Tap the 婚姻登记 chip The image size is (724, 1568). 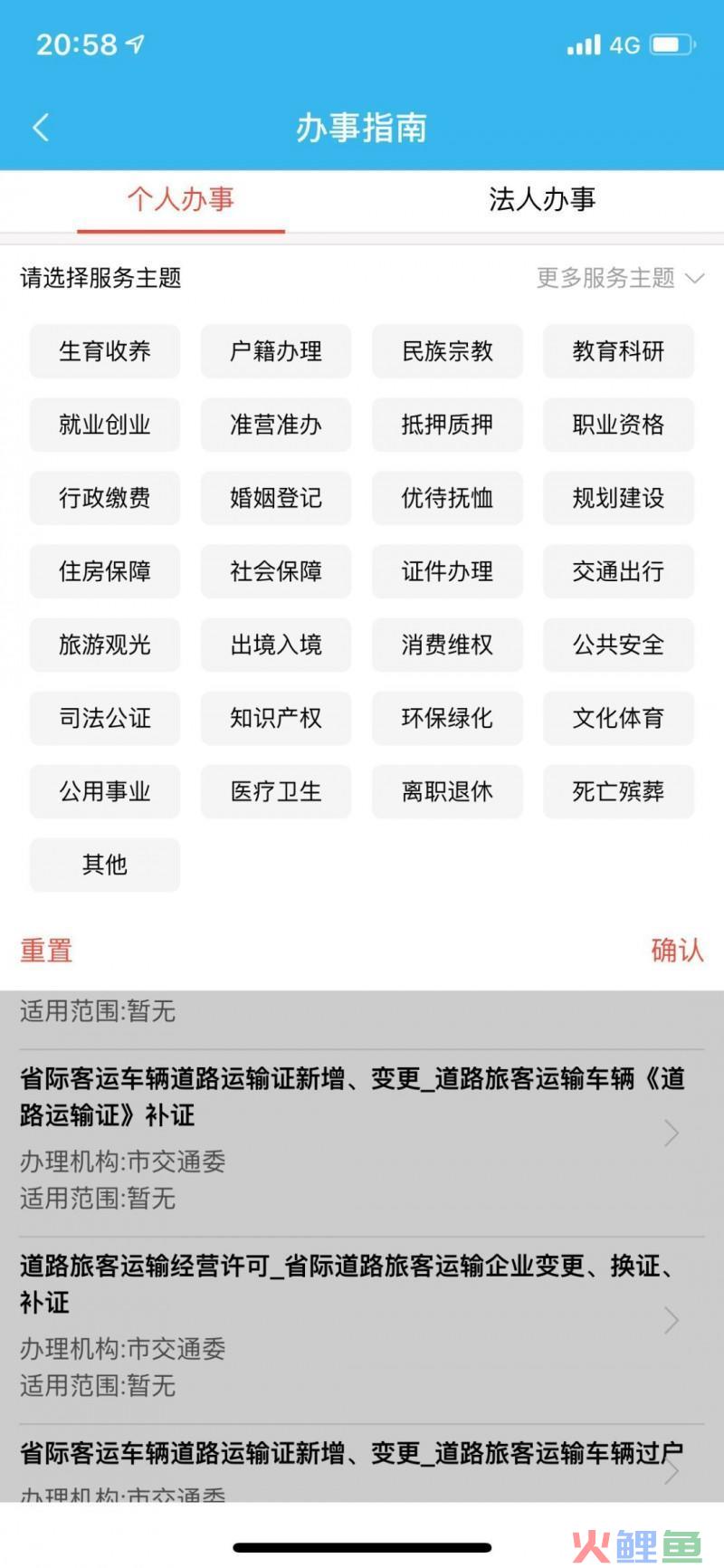pyautogui.click(x=276, y=498)
